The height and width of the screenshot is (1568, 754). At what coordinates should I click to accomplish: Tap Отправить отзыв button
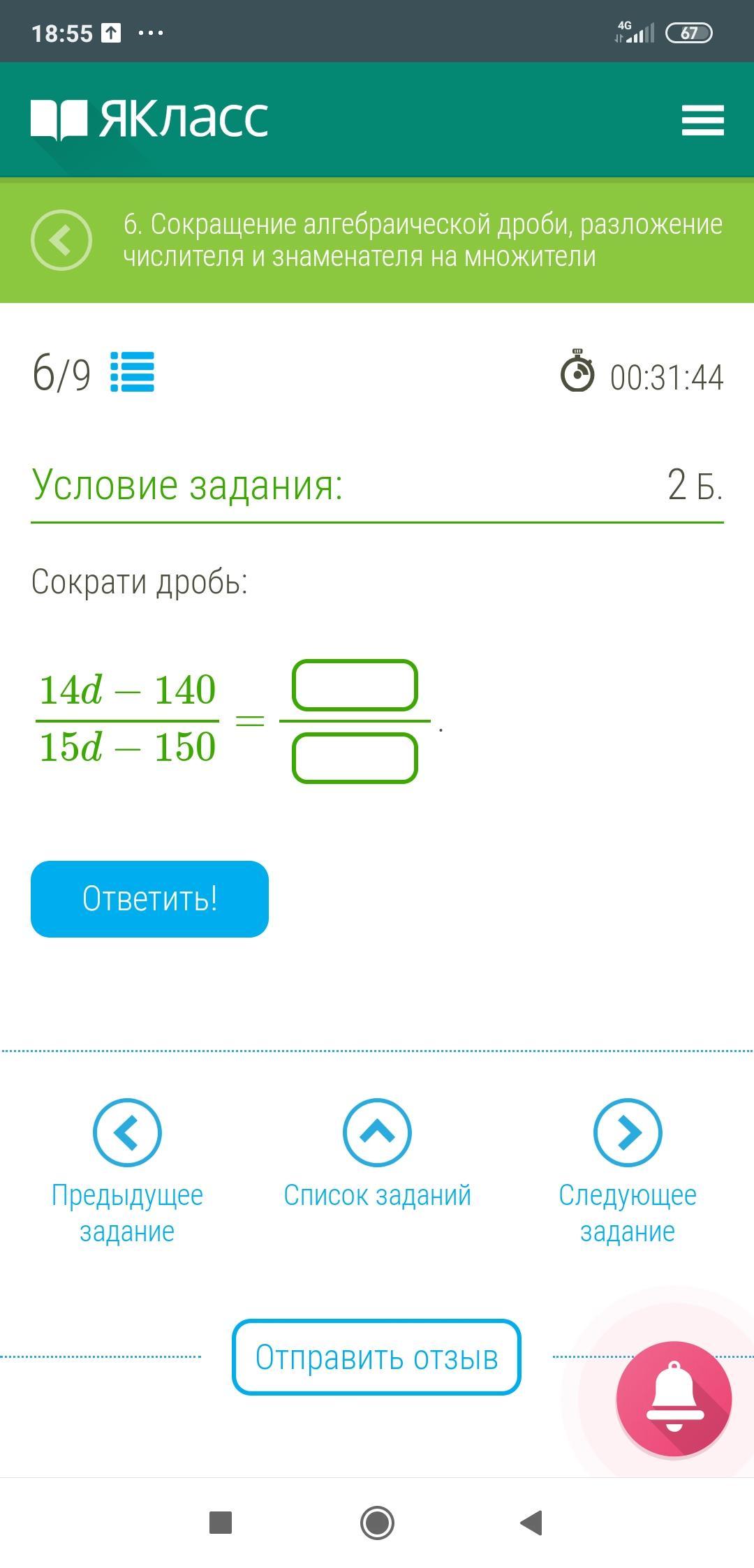click(x=376, y=1358)
